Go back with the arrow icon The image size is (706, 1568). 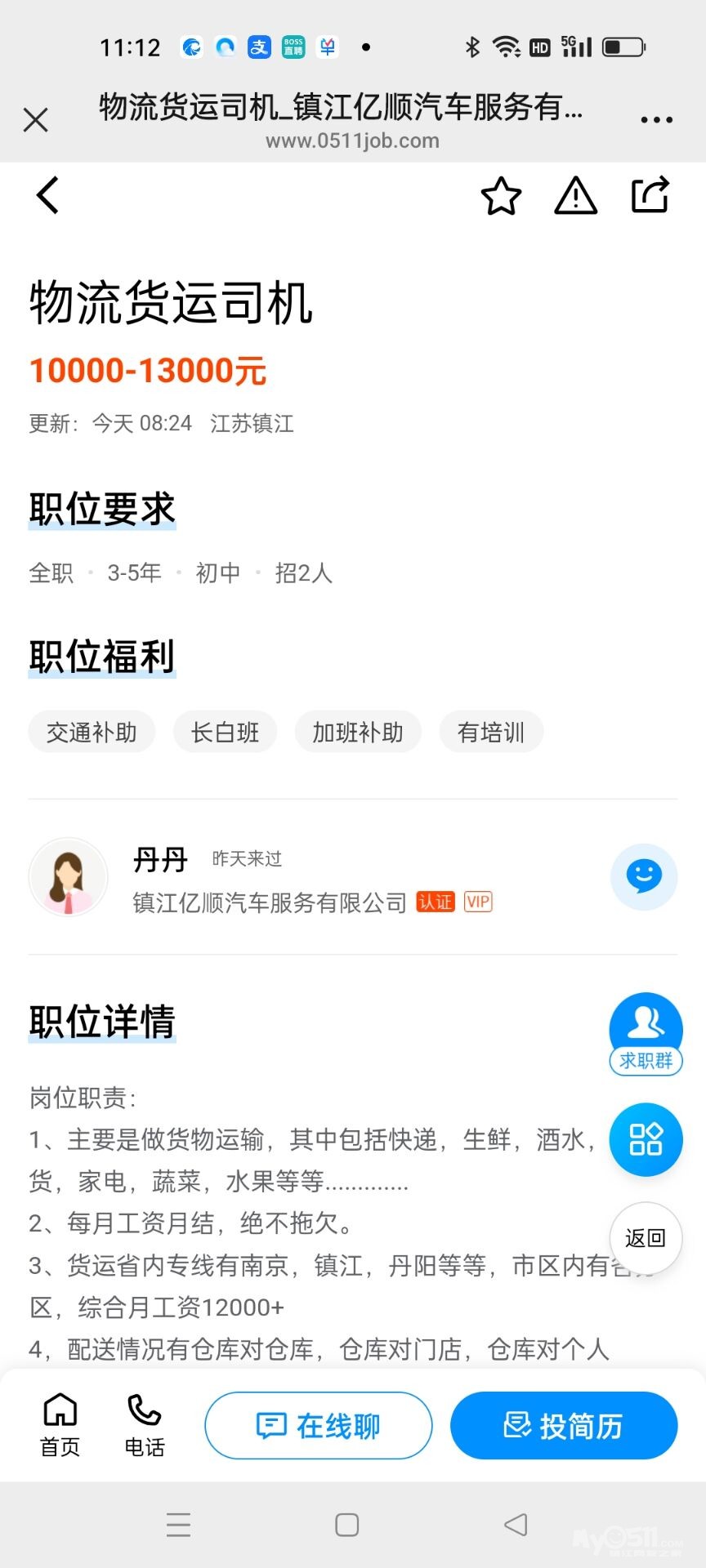point(48,196)
